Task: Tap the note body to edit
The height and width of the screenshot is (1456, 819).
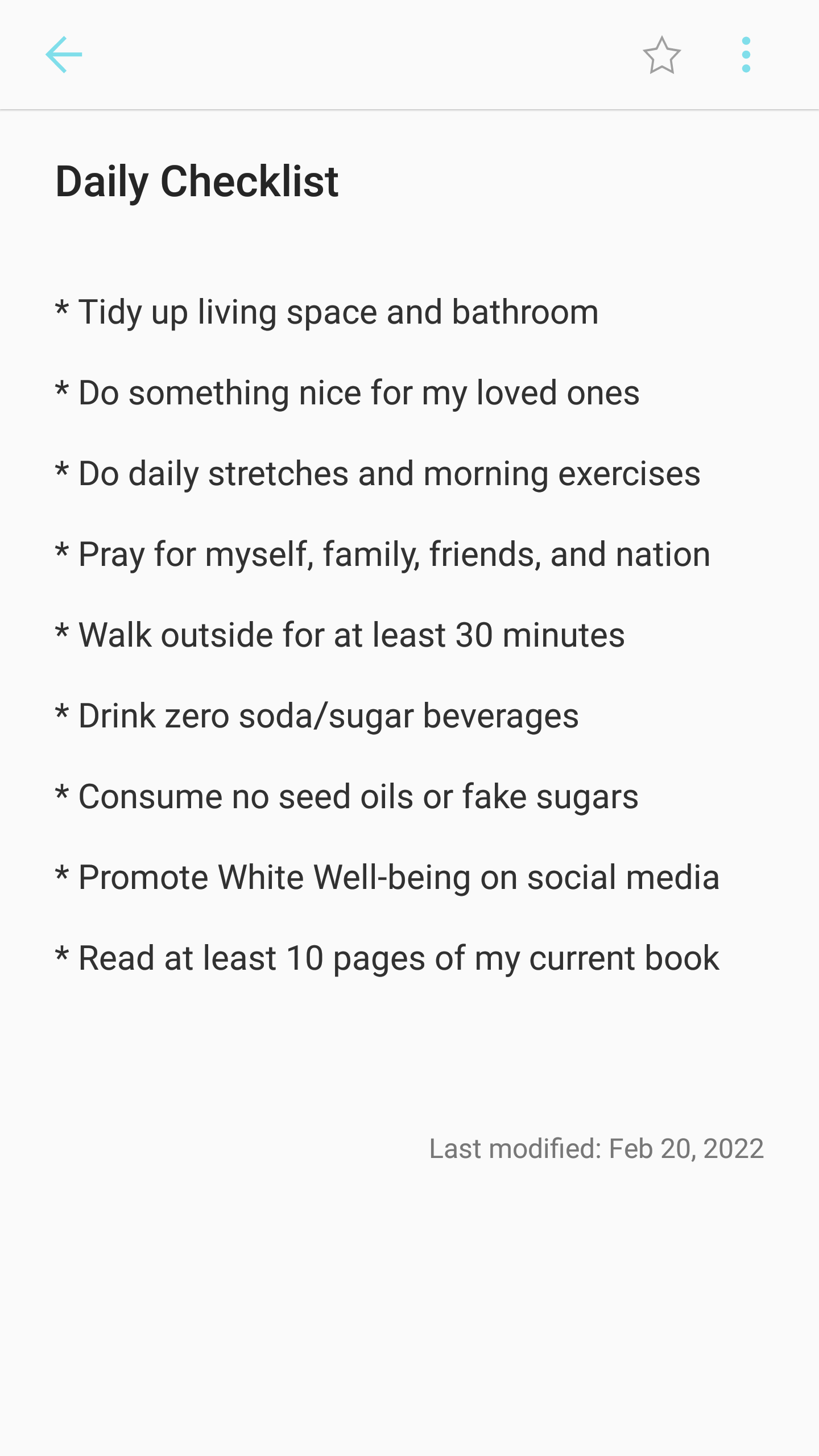Action: pyautogui.click(x=387, y=634)
